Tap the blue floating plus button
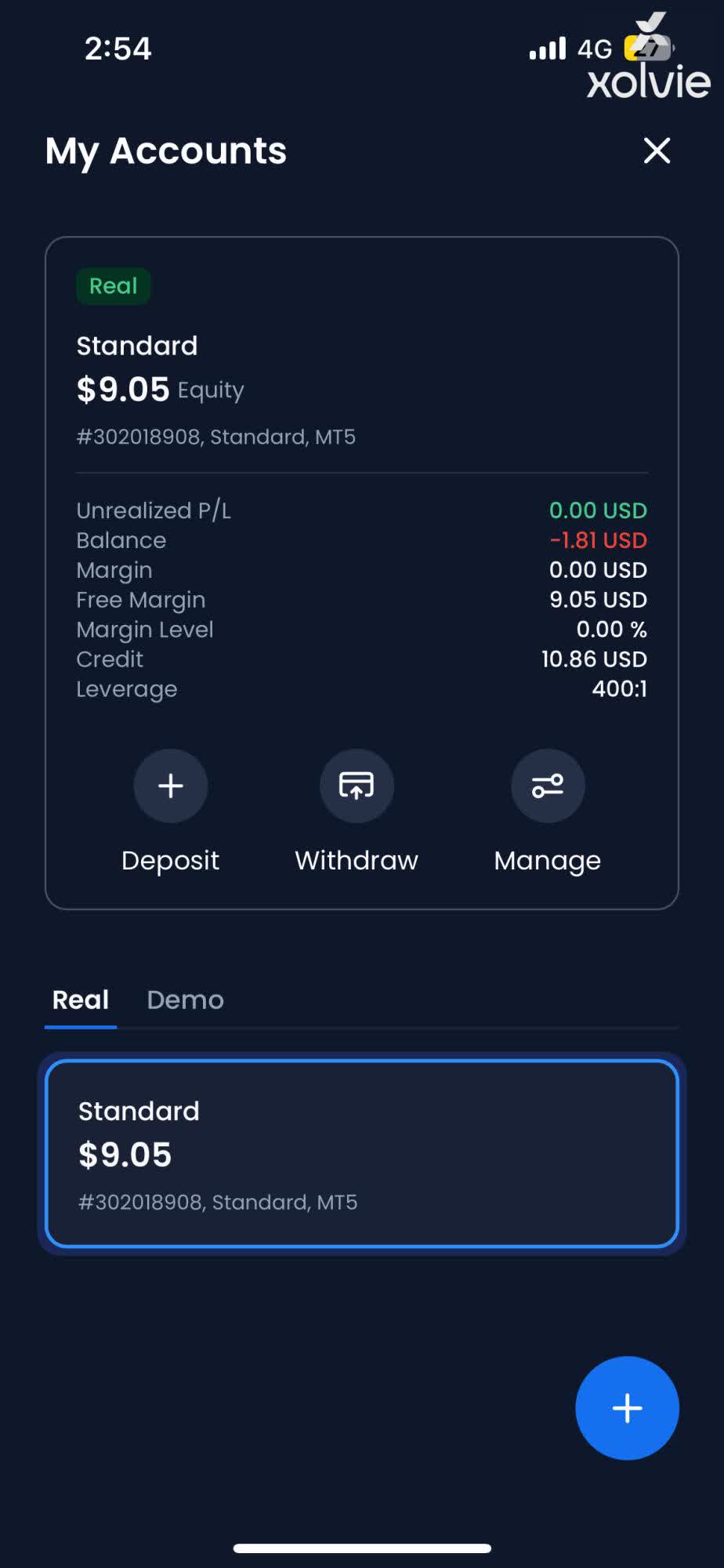 [x=626, y=1407]
